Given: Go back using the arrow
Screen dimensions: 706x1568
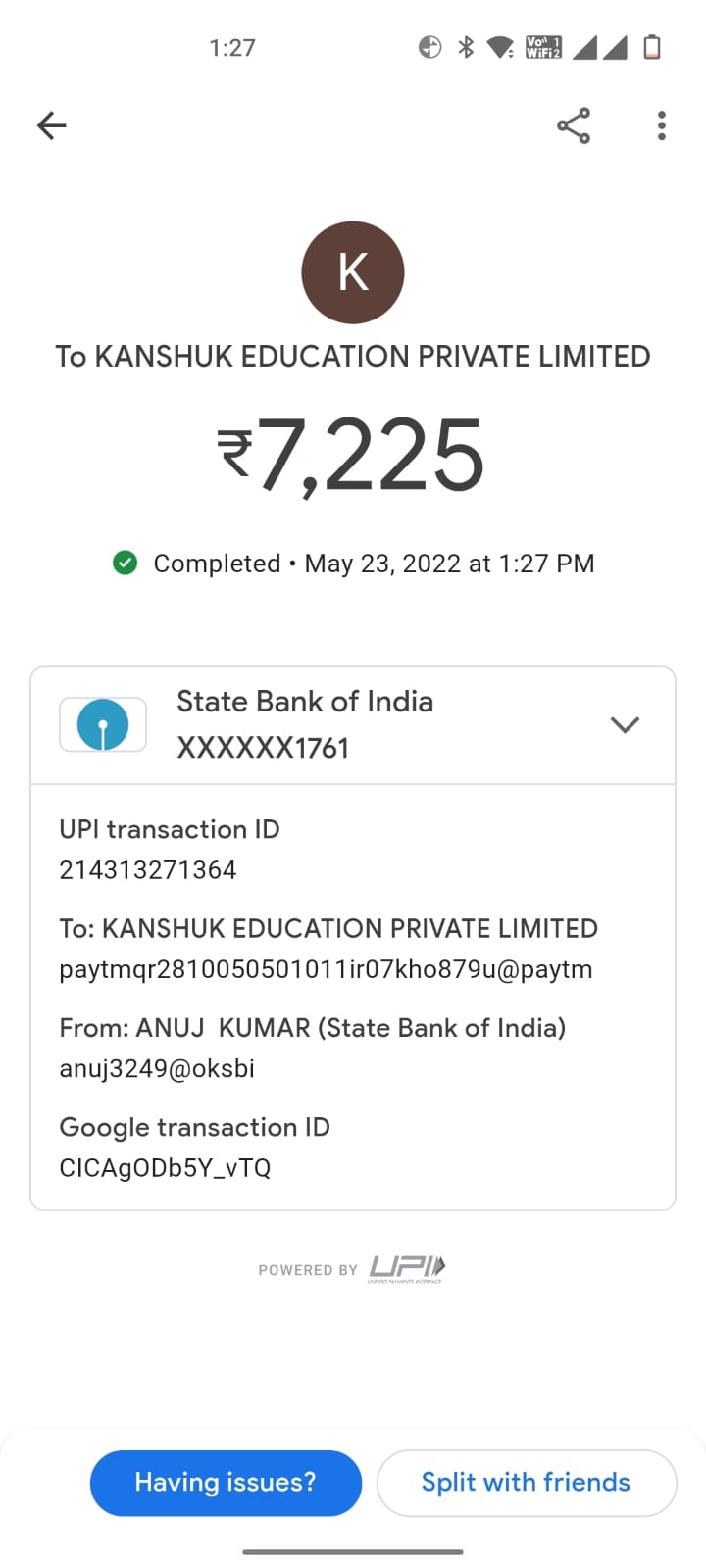Looking at the screenshot, I should tap(51, 125).
